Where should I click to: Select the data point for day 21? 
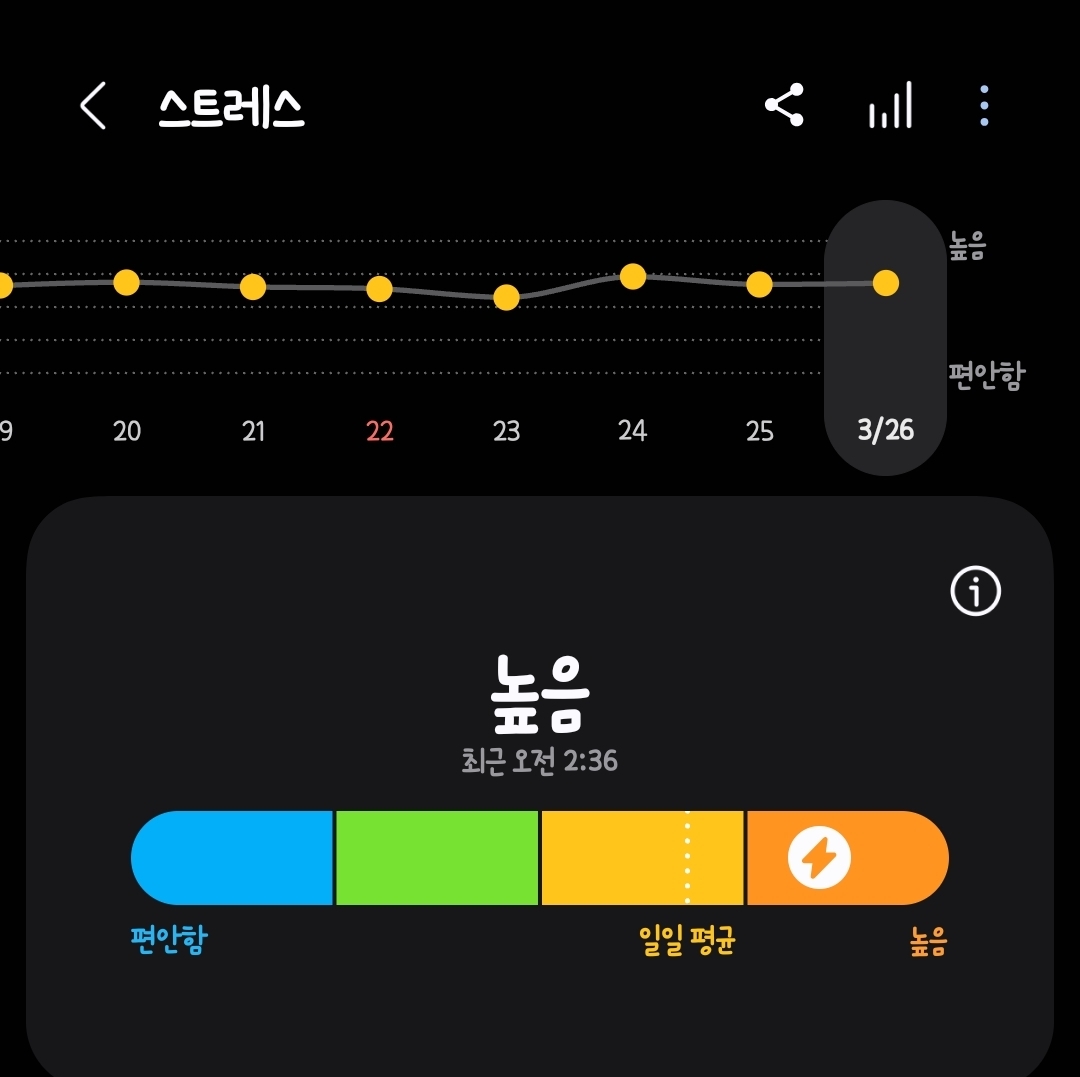[253, 287]
